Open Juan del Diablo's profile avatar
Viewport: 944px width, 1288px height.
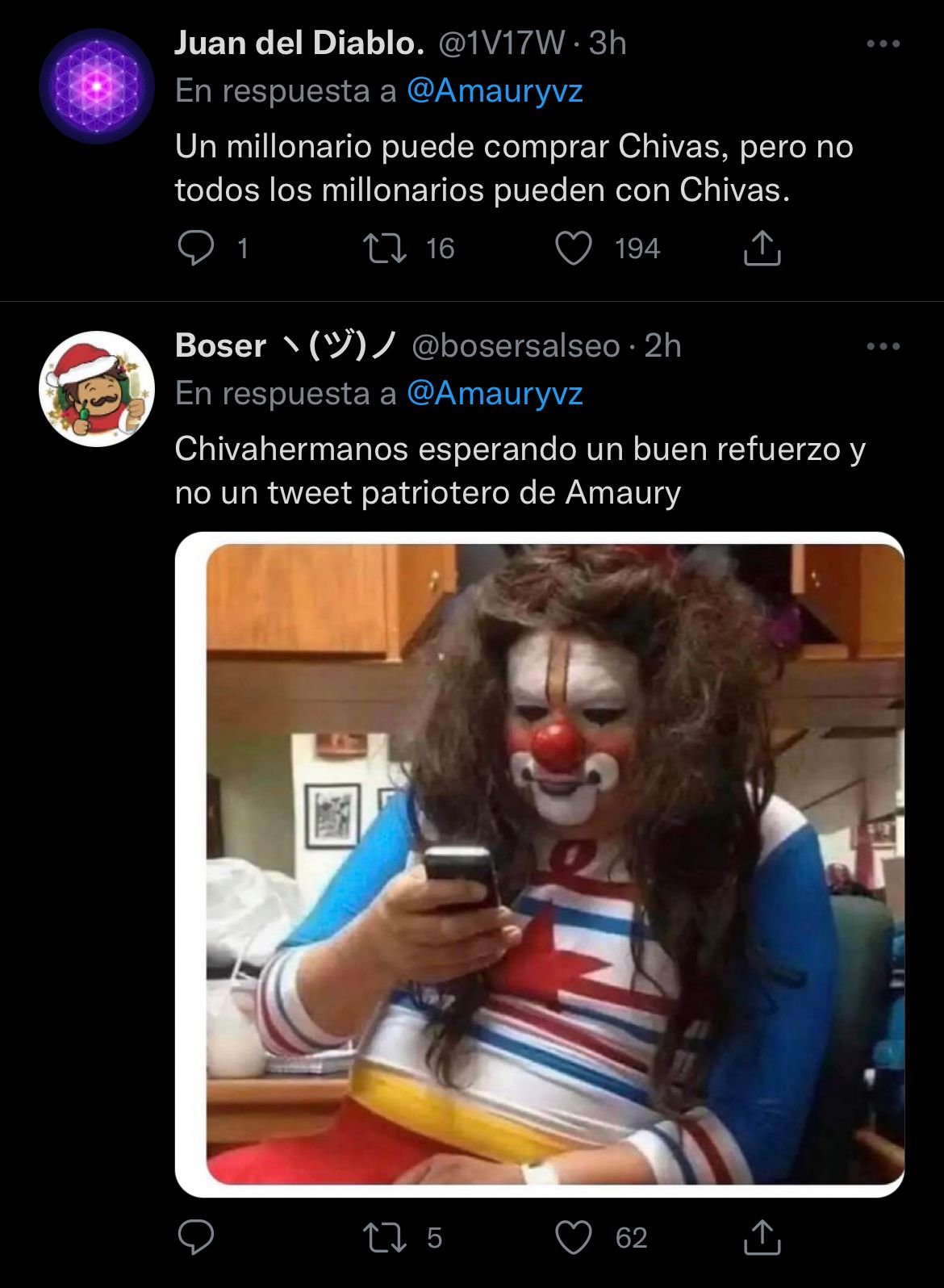click(x=96, y=86)
